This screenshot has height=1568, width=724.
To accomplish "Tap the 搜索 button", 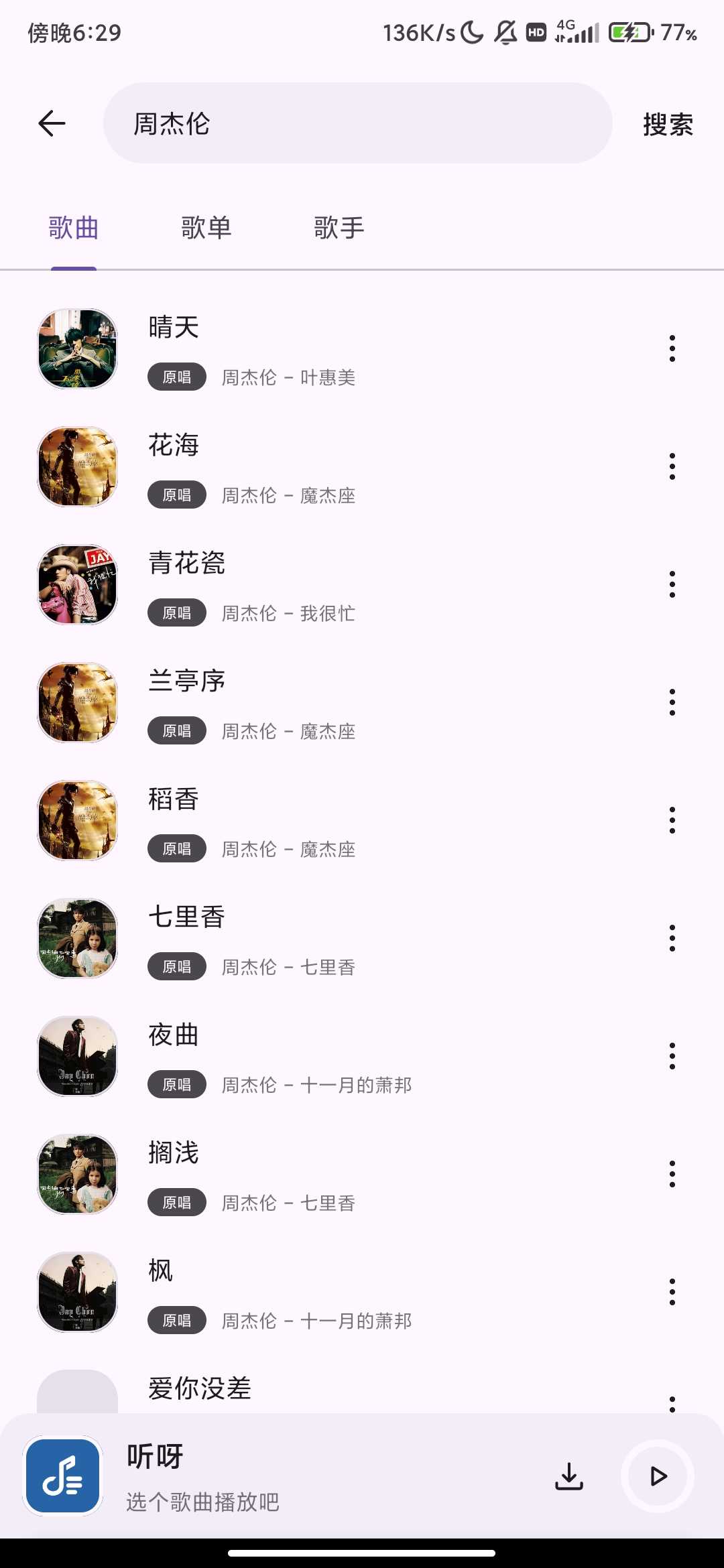I will pos(668,125).
